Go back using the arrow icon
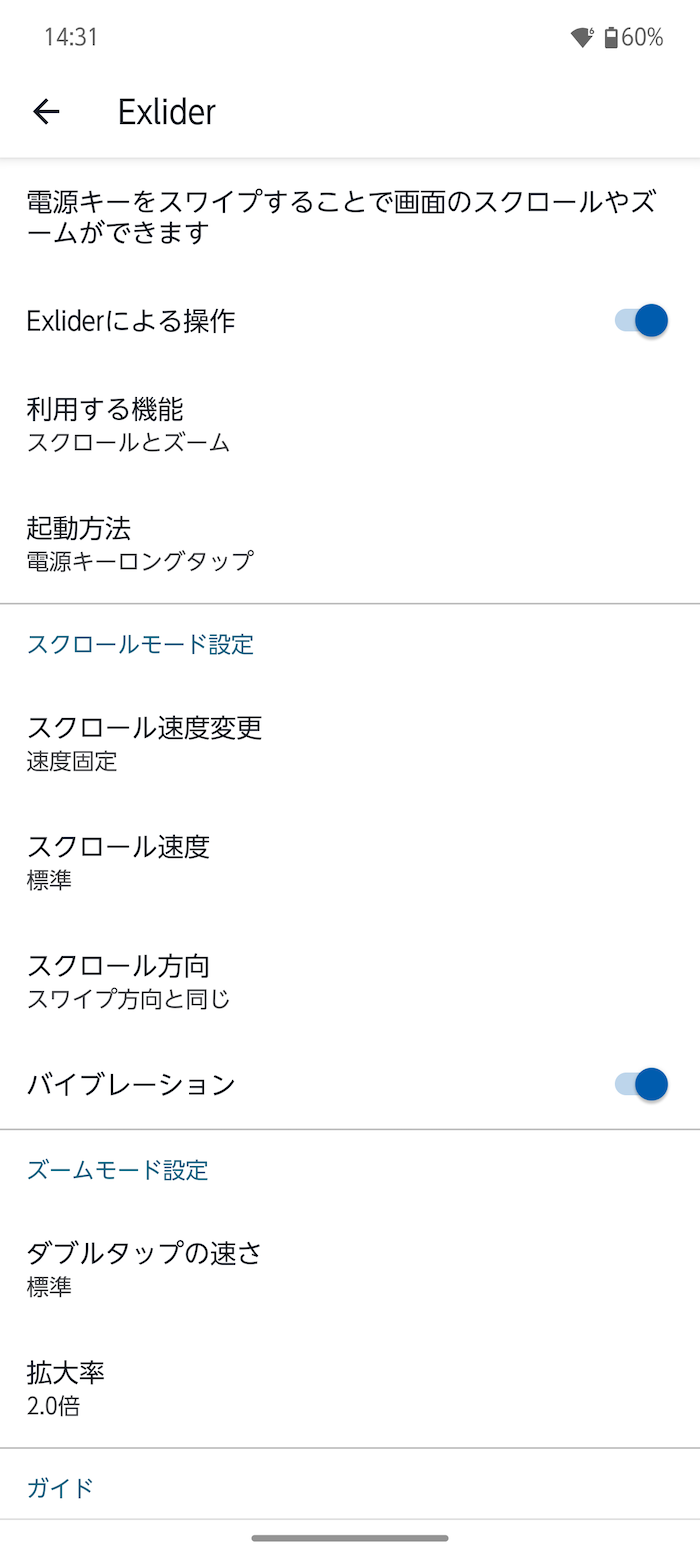700x1558 pixels. click(47, 112)
